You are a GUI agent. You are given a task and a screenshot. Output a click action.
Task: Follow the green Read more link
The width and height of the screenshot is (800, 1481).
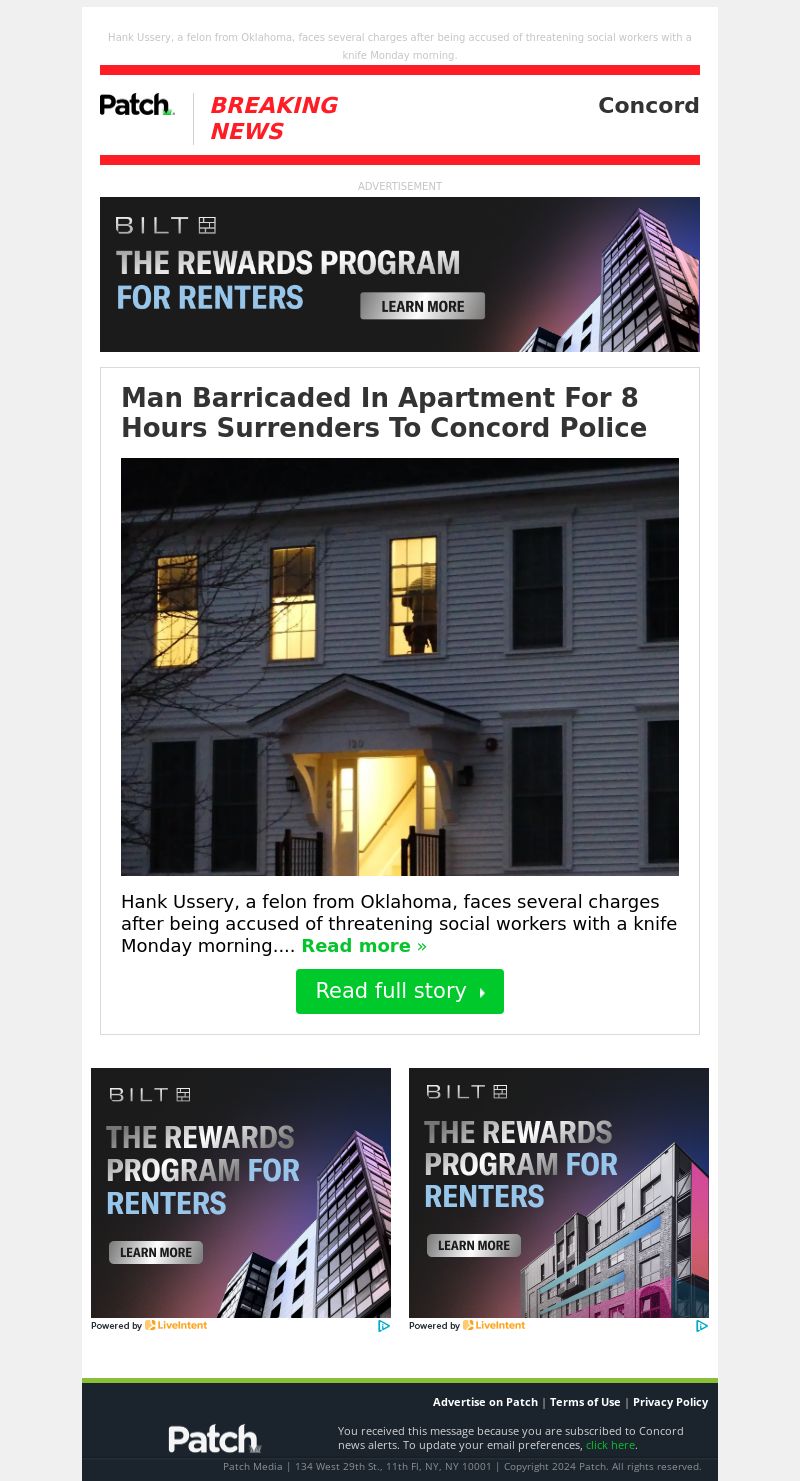363,946
